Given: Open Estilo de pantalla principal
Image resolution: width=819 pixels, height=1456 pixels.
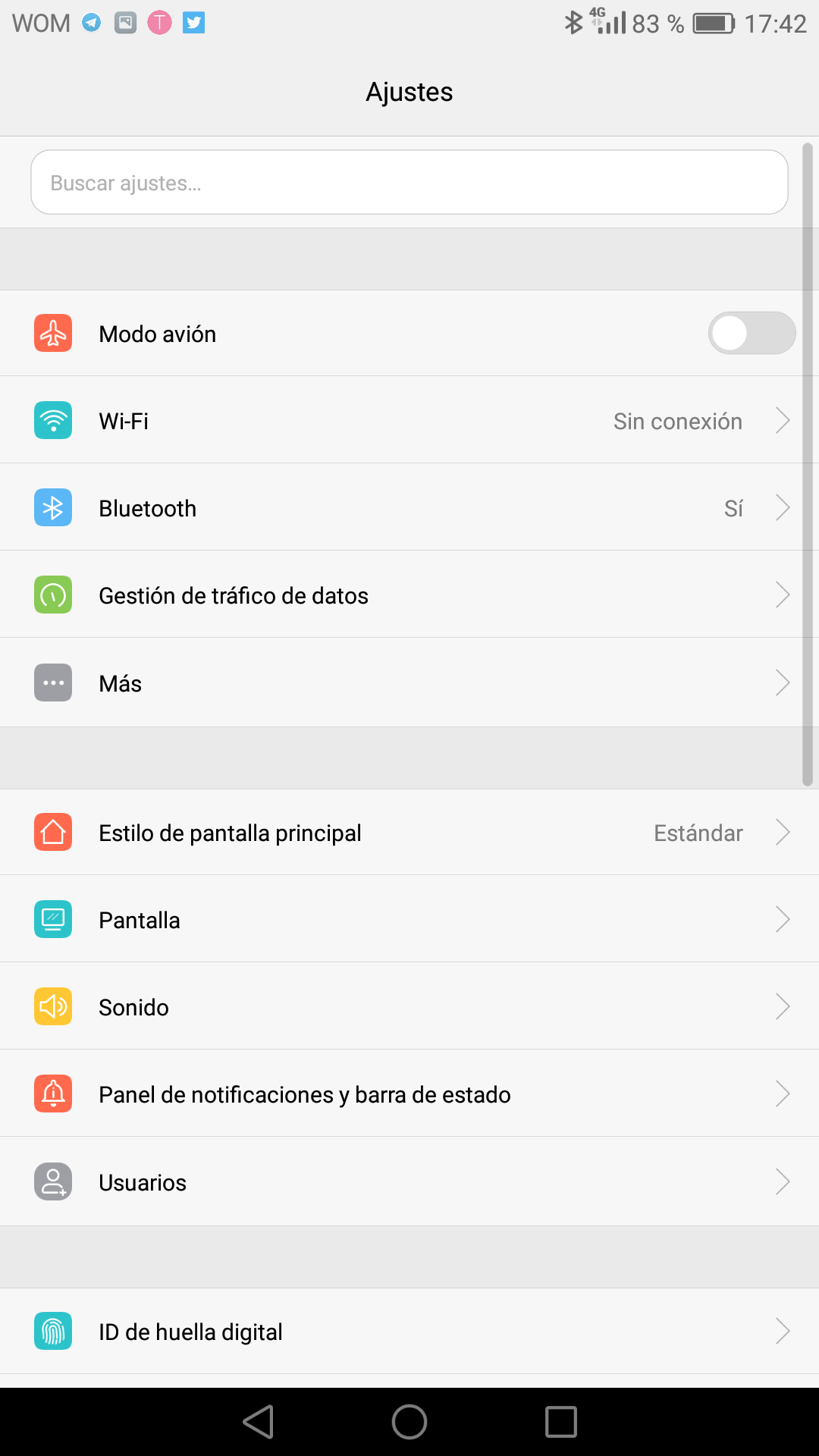Looking at the screenshot, I should [x=409, y=833].
